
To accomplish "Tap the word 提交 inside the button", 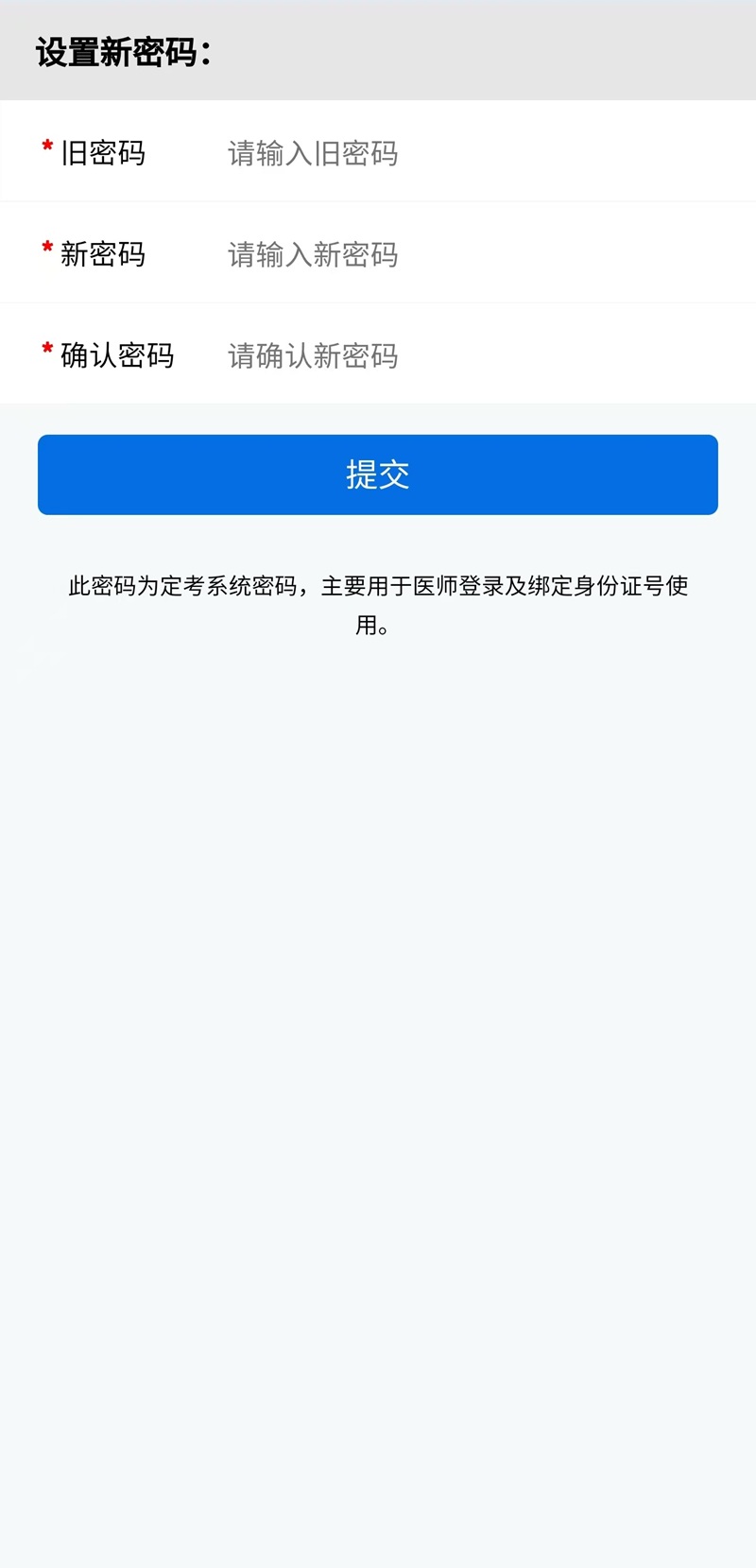I will pyautogui.click(x=377, y=475).
